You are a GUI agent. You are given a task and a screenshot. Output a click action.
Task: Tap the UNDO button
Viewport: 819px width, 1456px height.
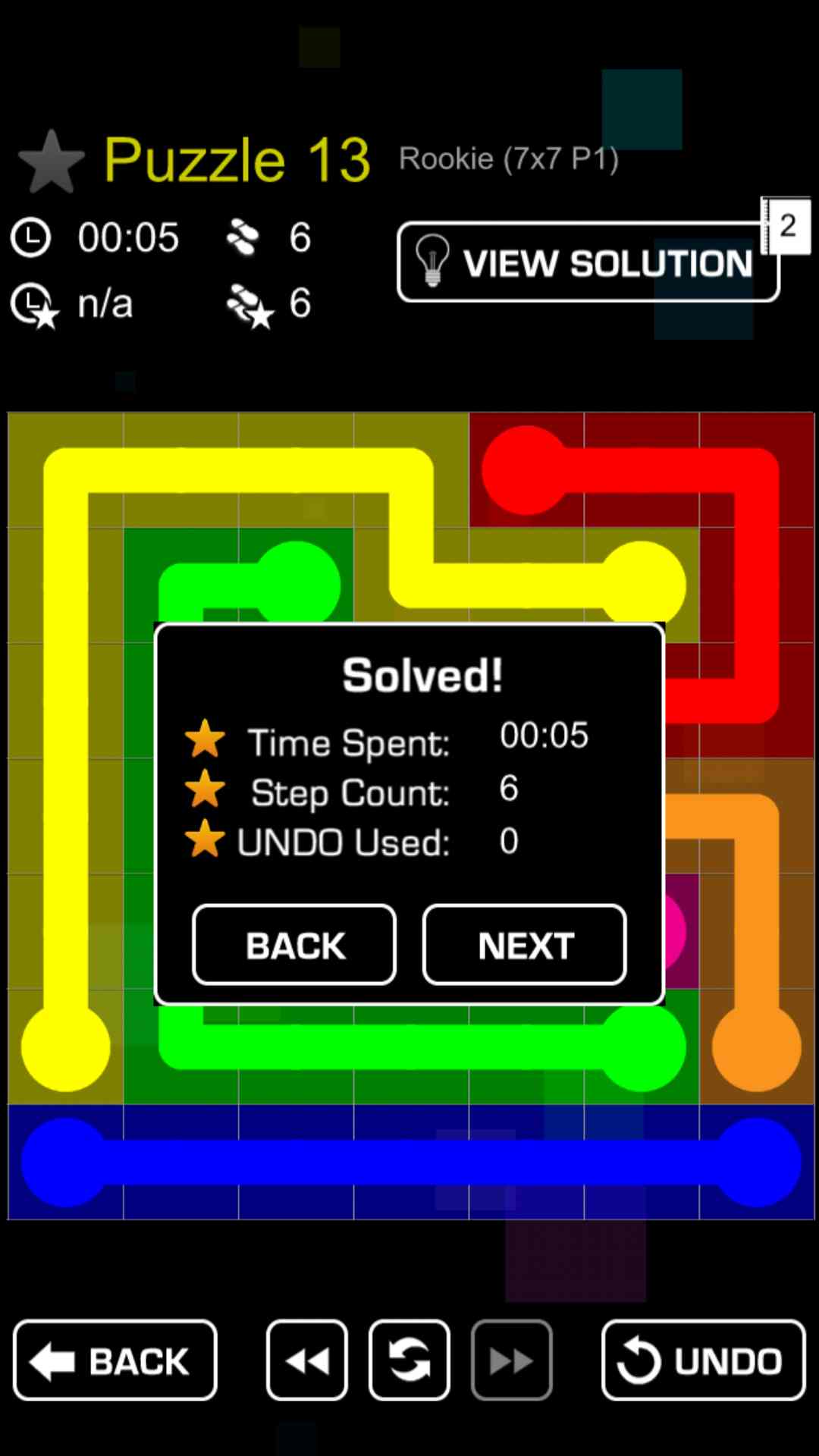703,1360
